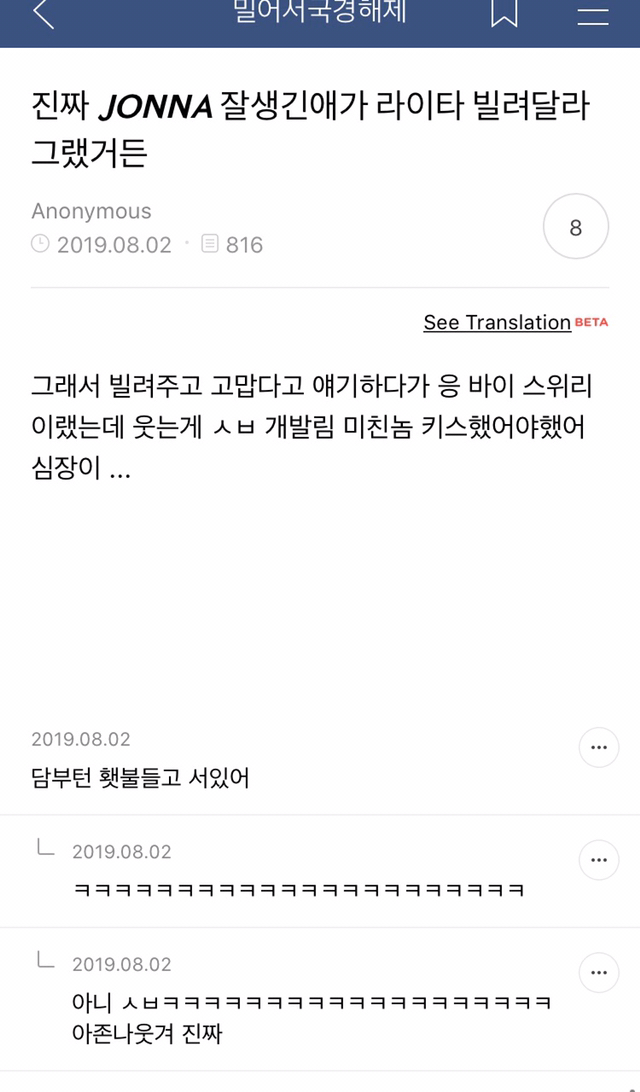Image resolution: width=640 pixels, height=1092 pixels.
Task: Go back using the header arrow
Action: [x=43, y=14]
